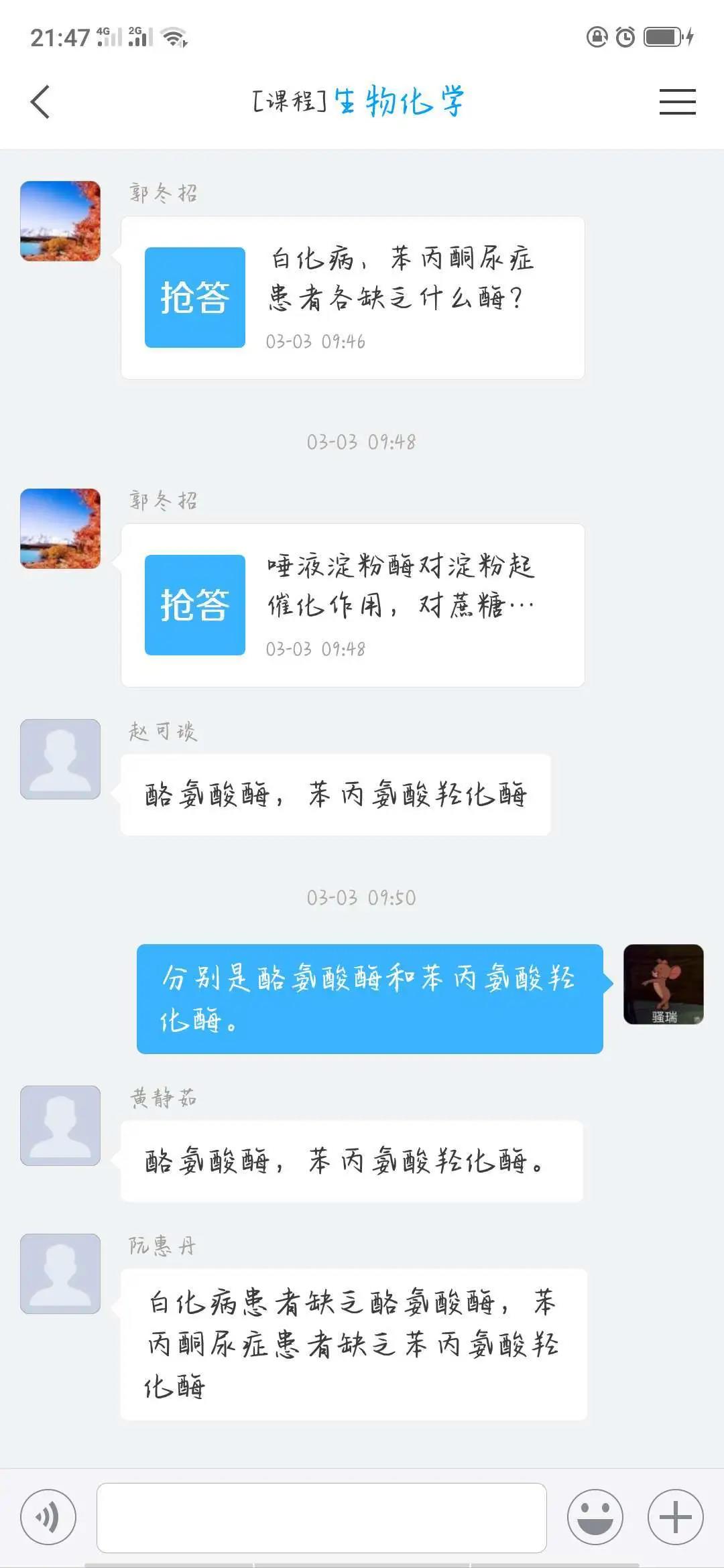Screen dimensions: 724x1568
Task: View 赵可谈's profile avatar
Action: tap(60, 759)
